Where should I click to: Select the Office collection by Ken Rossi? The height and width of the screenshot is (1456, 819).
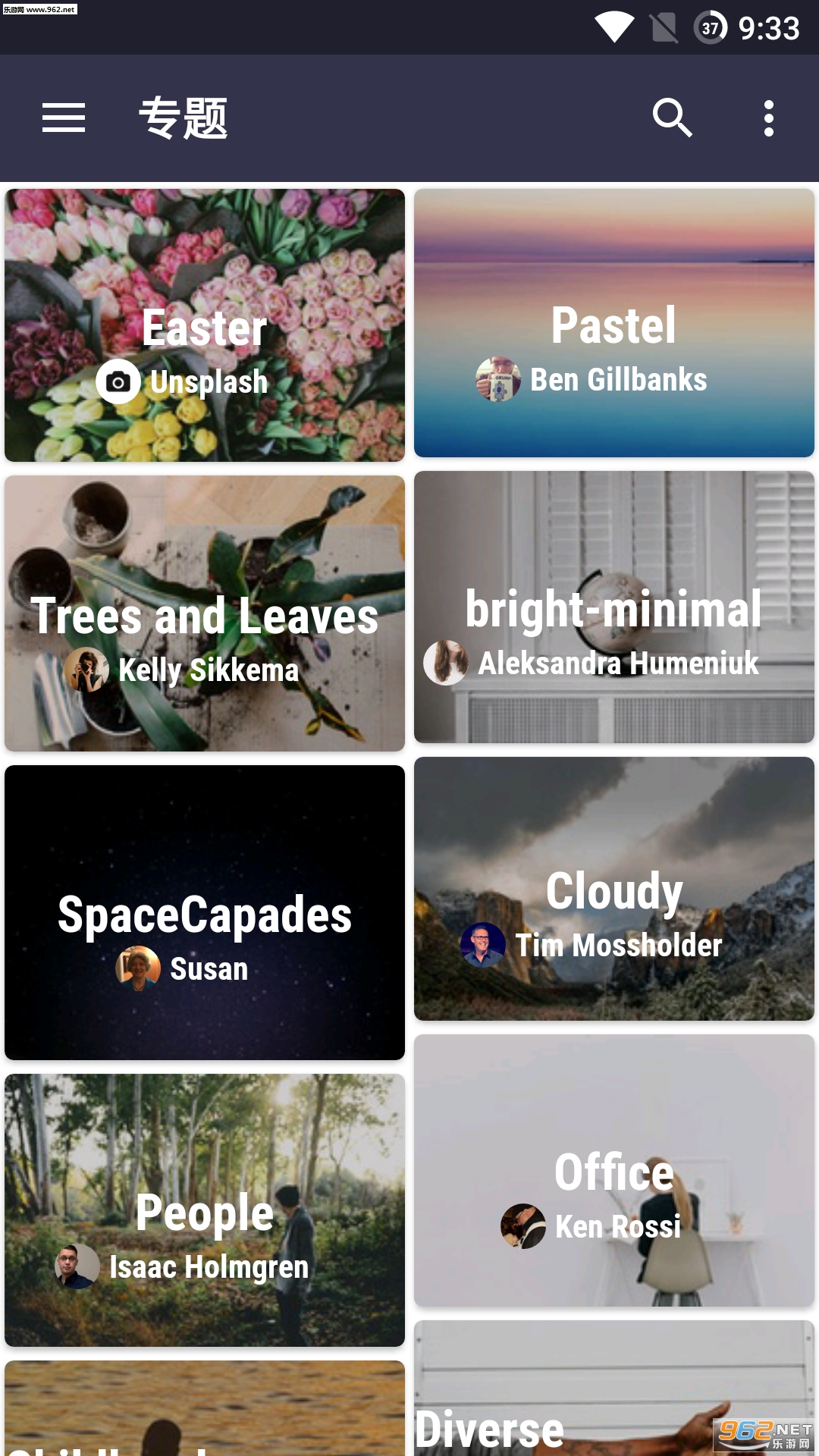pos(614,1170)
